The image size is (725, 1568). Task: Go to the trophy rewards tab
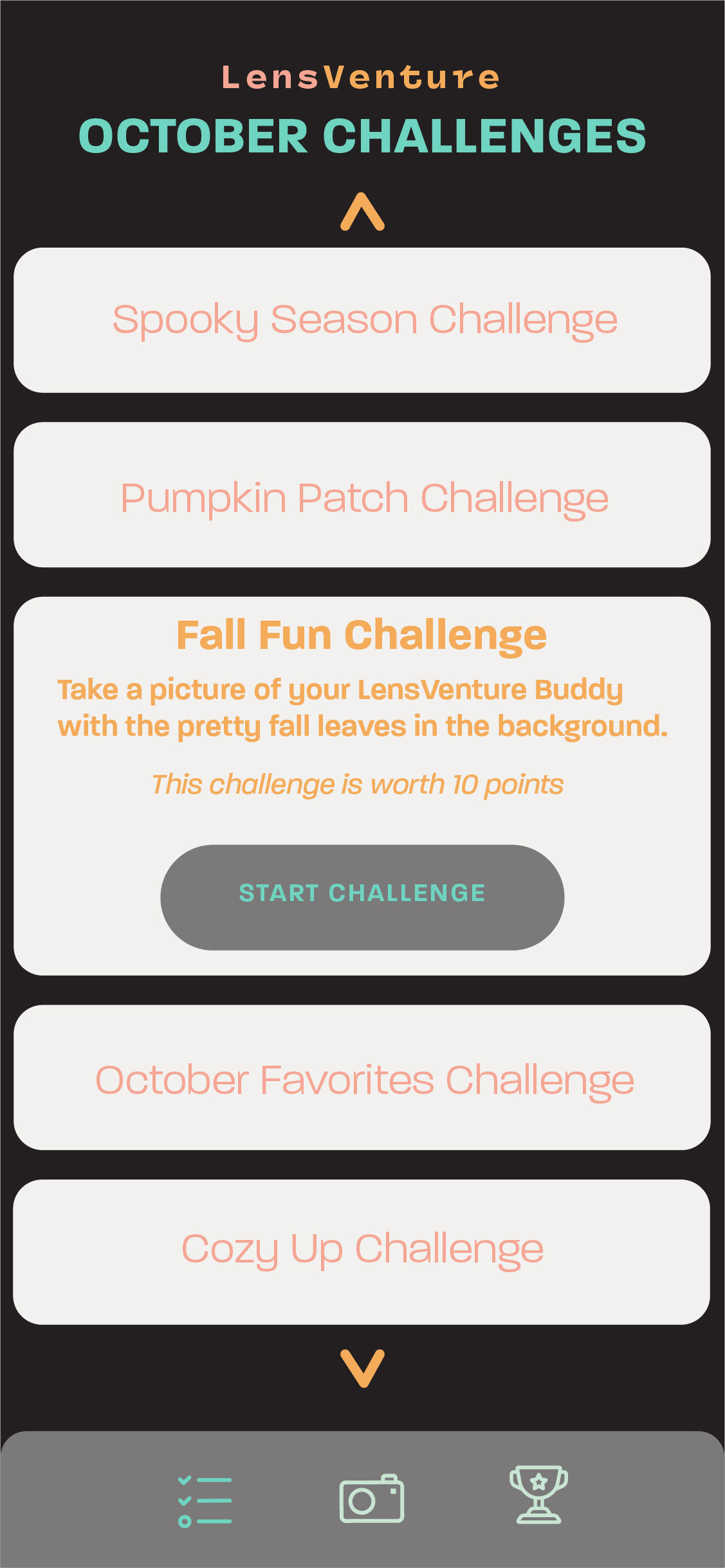coord(539,1495)
